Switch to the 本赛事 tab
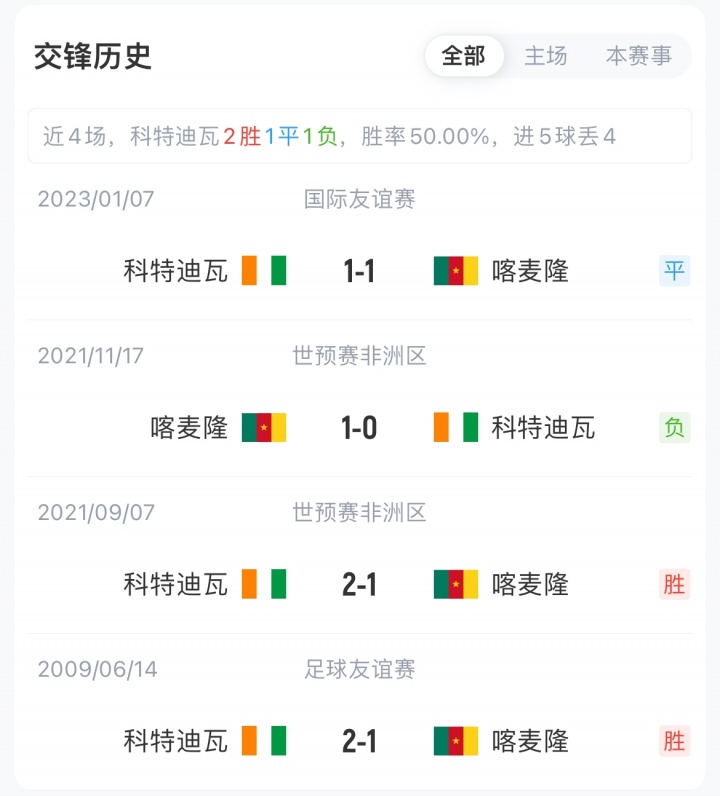The image size is (720, 796). 638,56
